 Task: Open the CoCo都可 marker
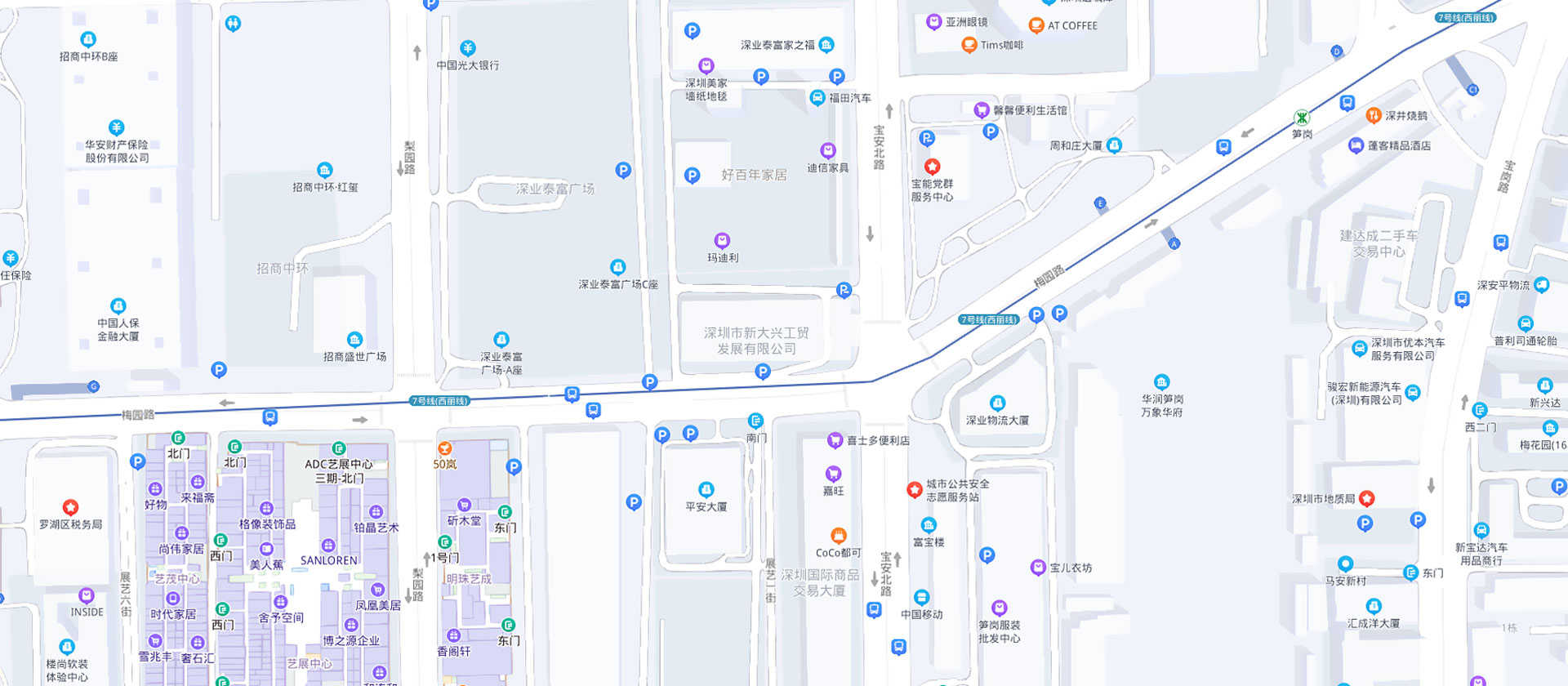point(838,536)
